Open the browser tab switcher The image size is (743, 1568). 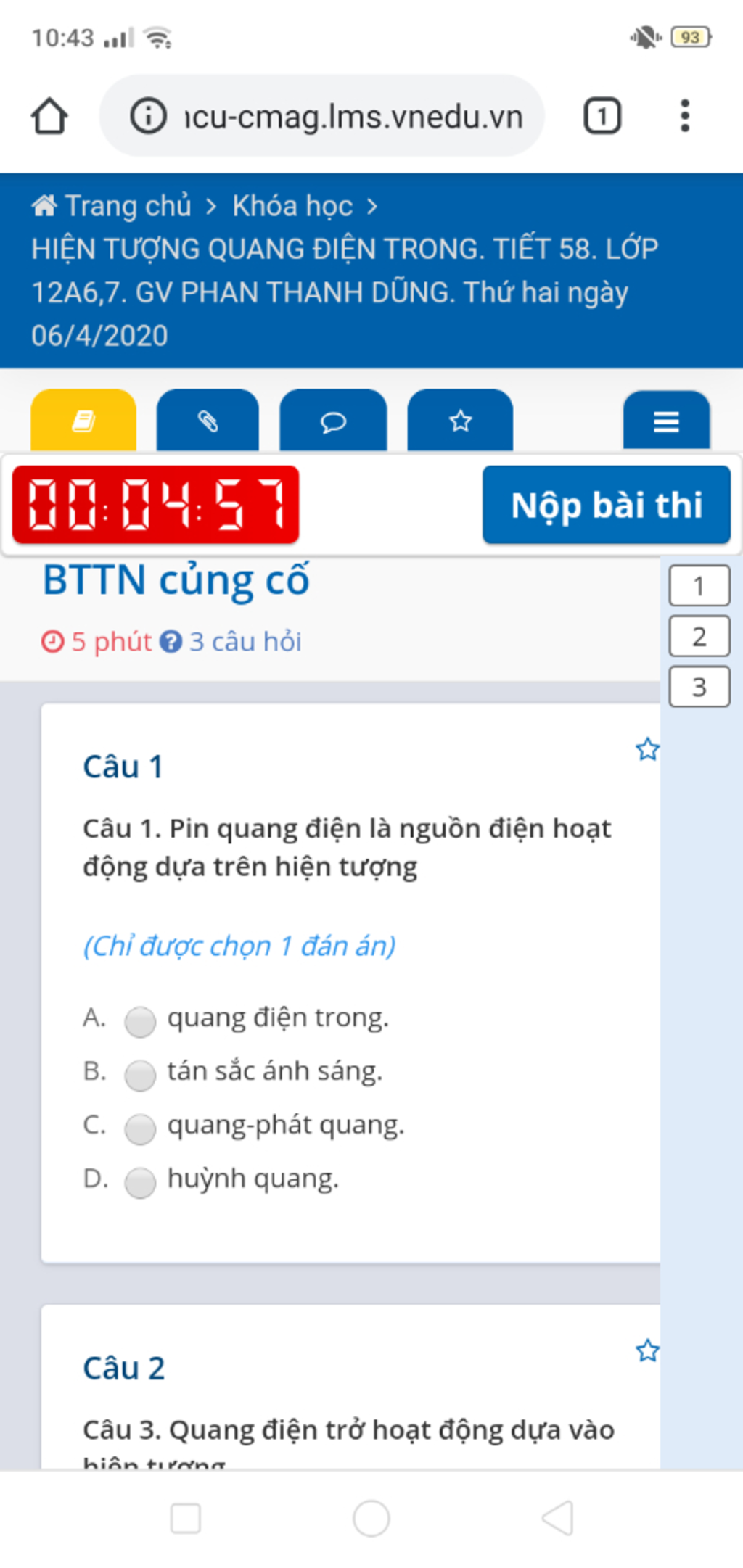[x=602, y=116]
